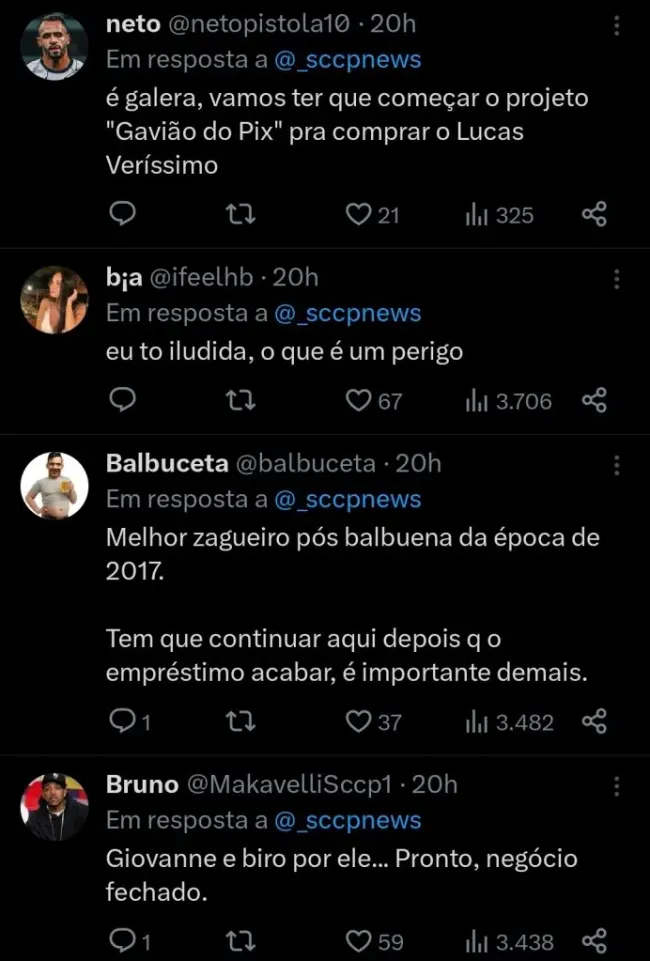Open the overflow menu on Balbuceta's reply

pos(616,465)
